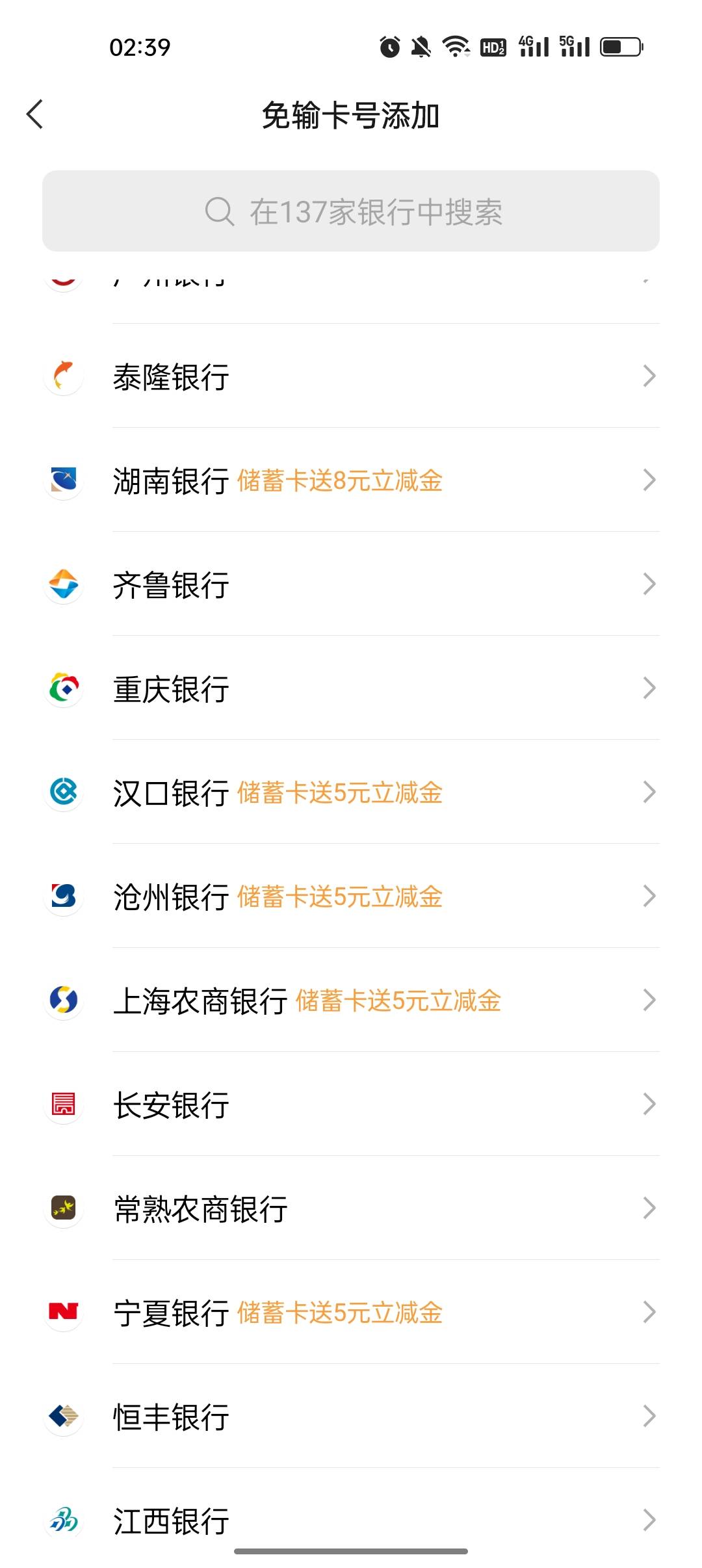The height and width of the screenshot is (1568, 702).
Task: Tap the bank search field
Action: tap(351, 211)
